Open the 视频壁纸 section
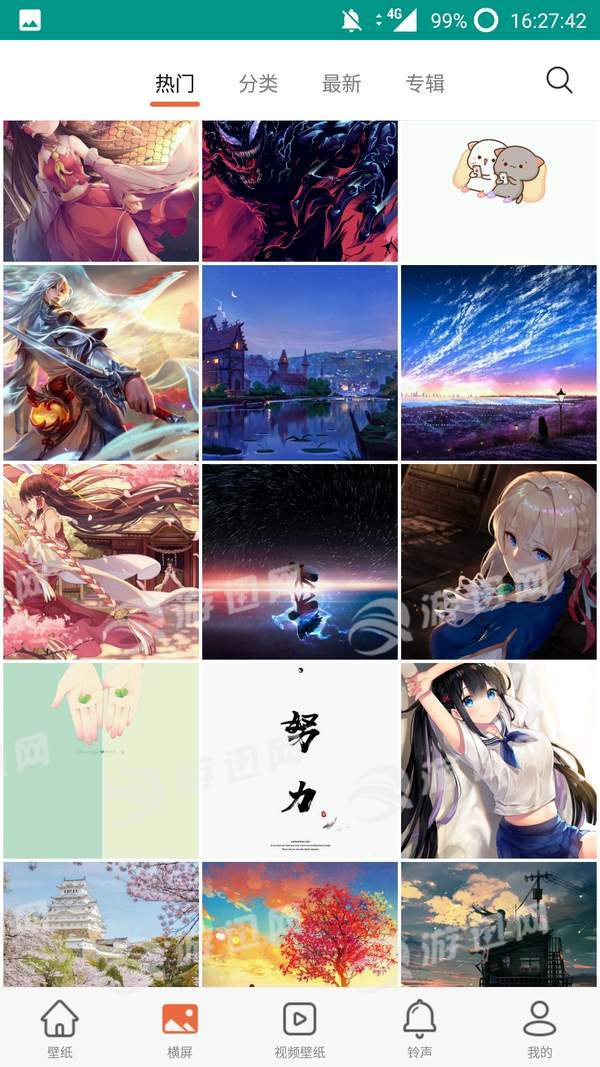Image resolution: width=600 pixels, height=1067 pixels. point(300,1029)
